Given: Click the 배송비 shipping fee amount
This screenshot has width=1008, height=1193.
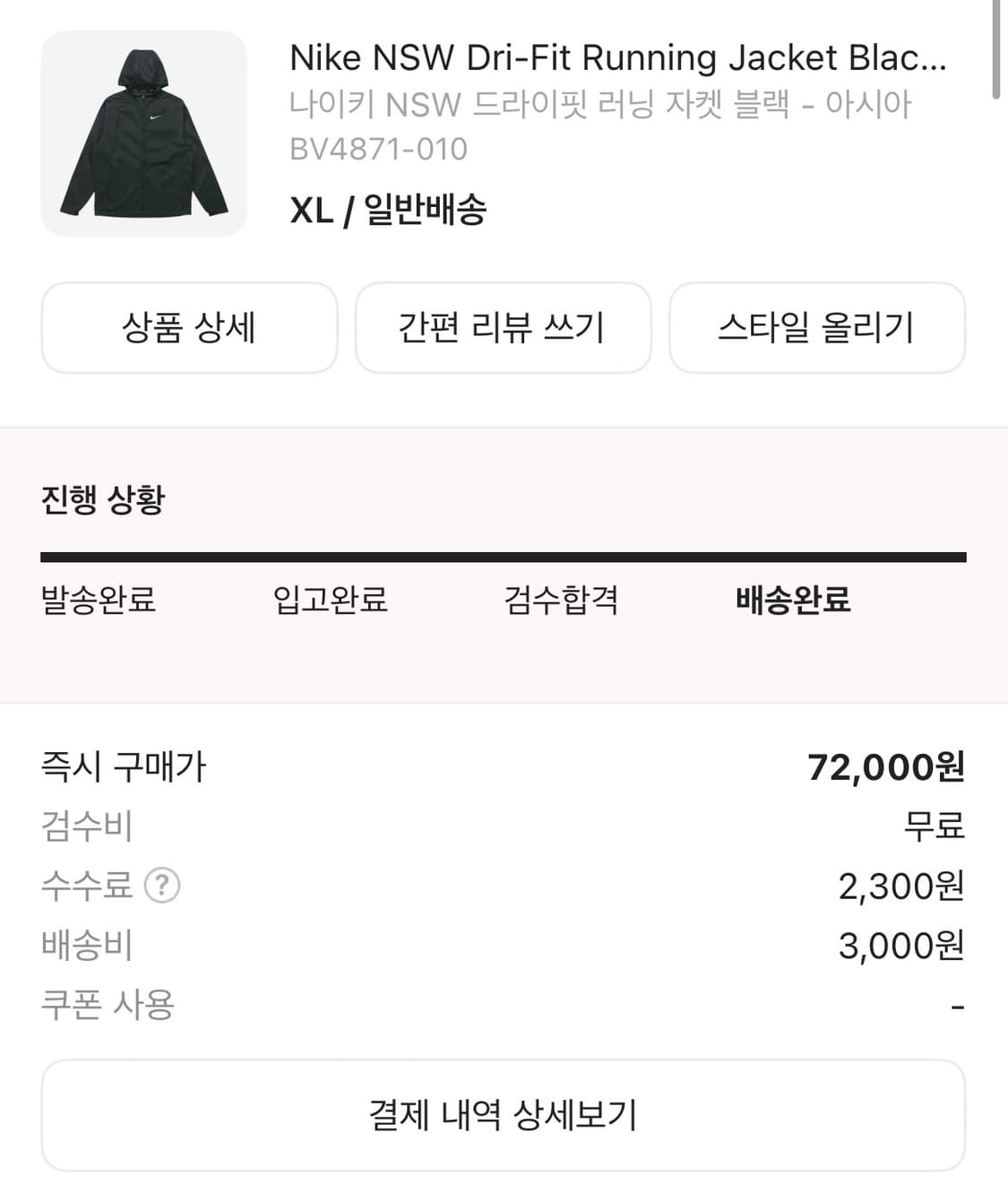Looking at the screenshot, I should [900, 945].
